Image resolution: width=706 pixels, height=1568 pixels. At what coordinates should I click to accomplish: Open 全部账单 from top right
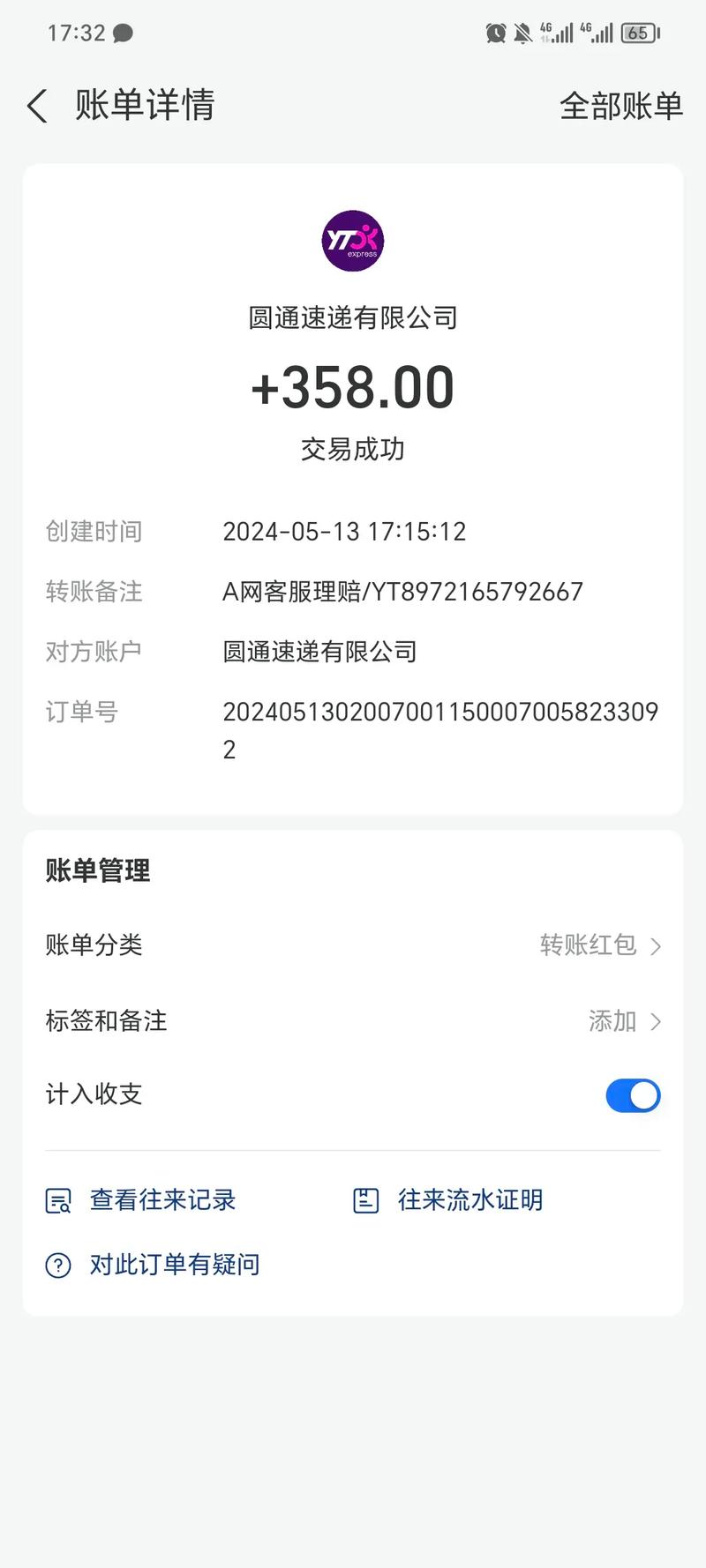coord(621,105)
